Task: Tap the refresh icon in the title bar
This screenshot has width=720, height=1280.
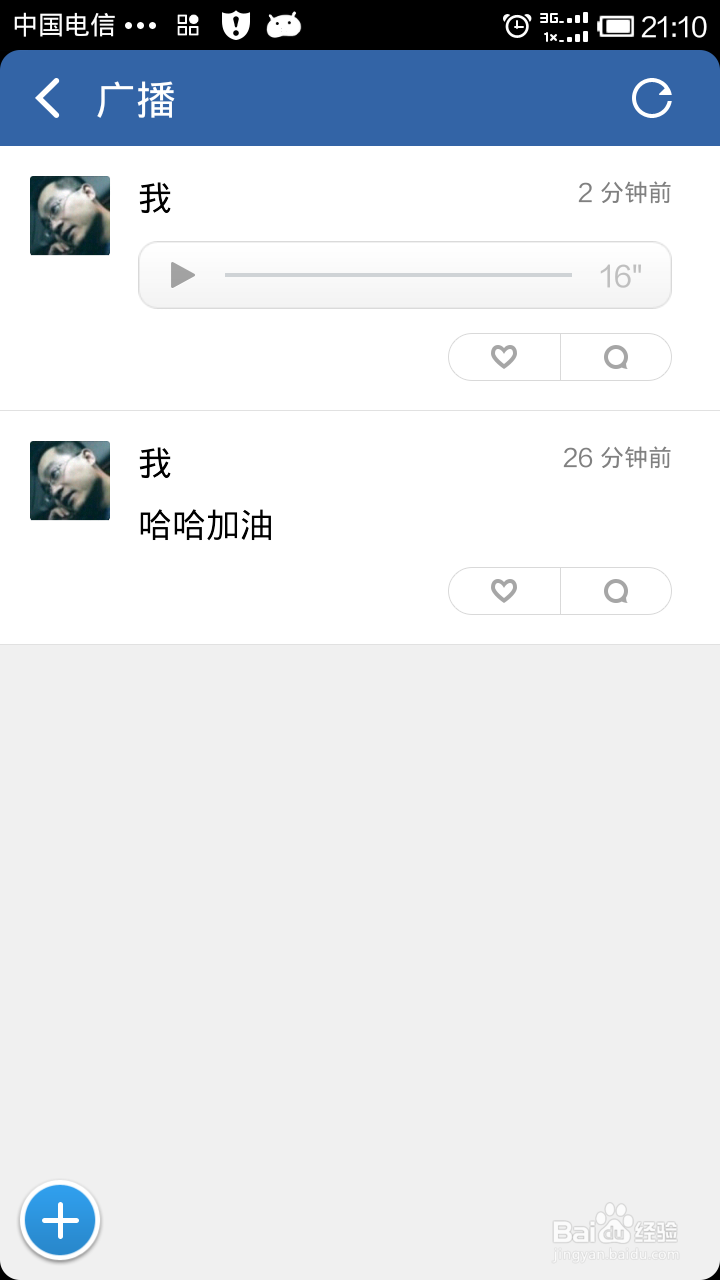Action: 653,98
